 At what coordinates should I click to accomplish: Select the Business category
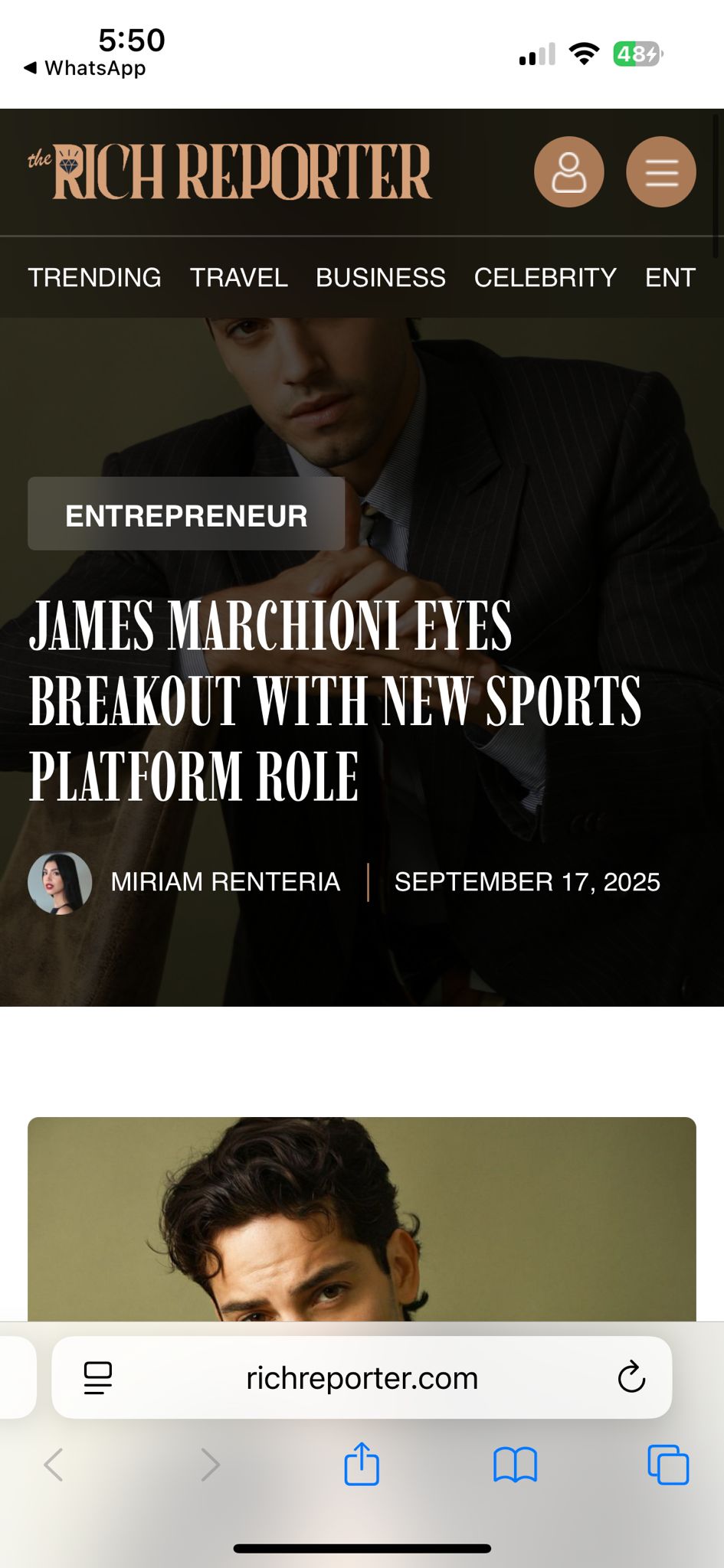(x=380, y=277)
